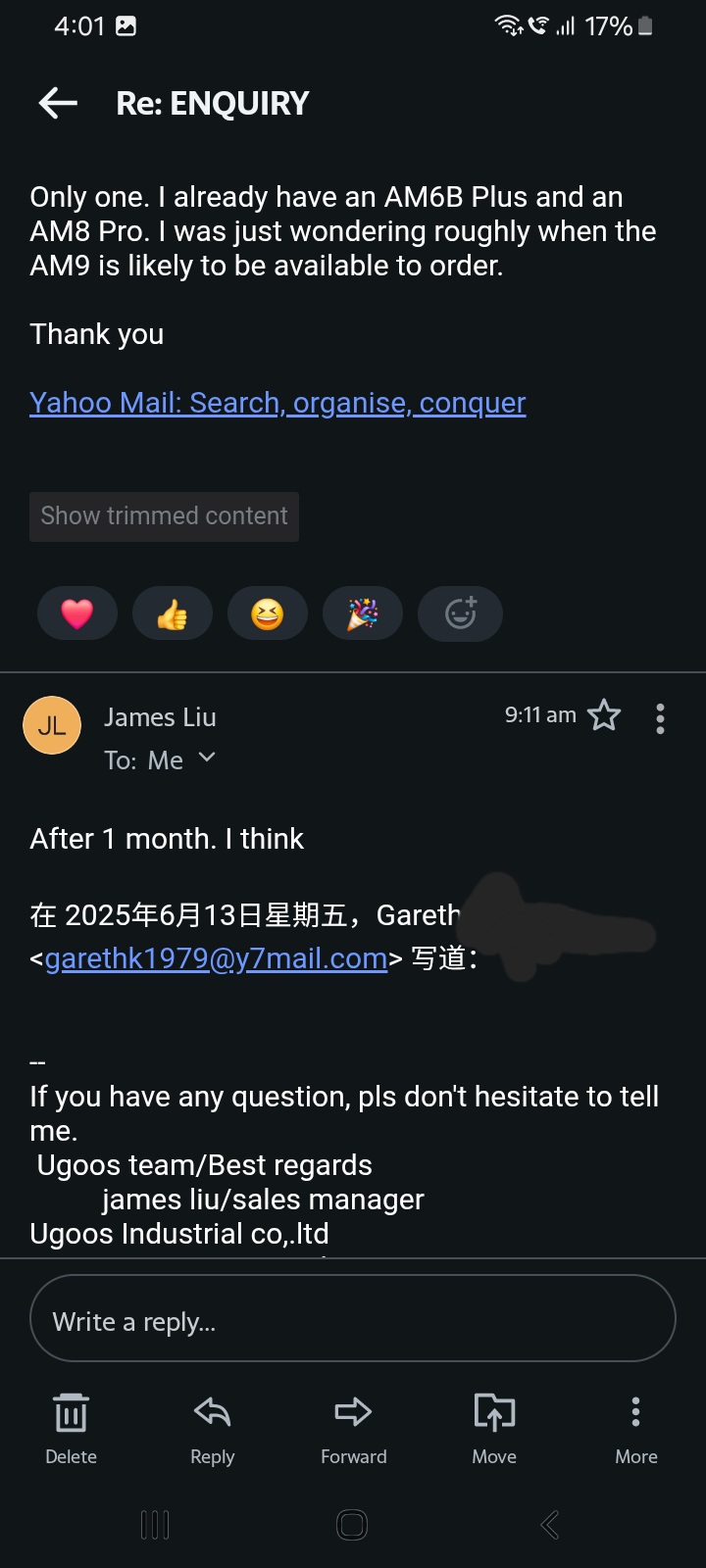Screen dimensions: 706x1568
Task: React with the party popper emoji
Action: click(x=363, y=614)
